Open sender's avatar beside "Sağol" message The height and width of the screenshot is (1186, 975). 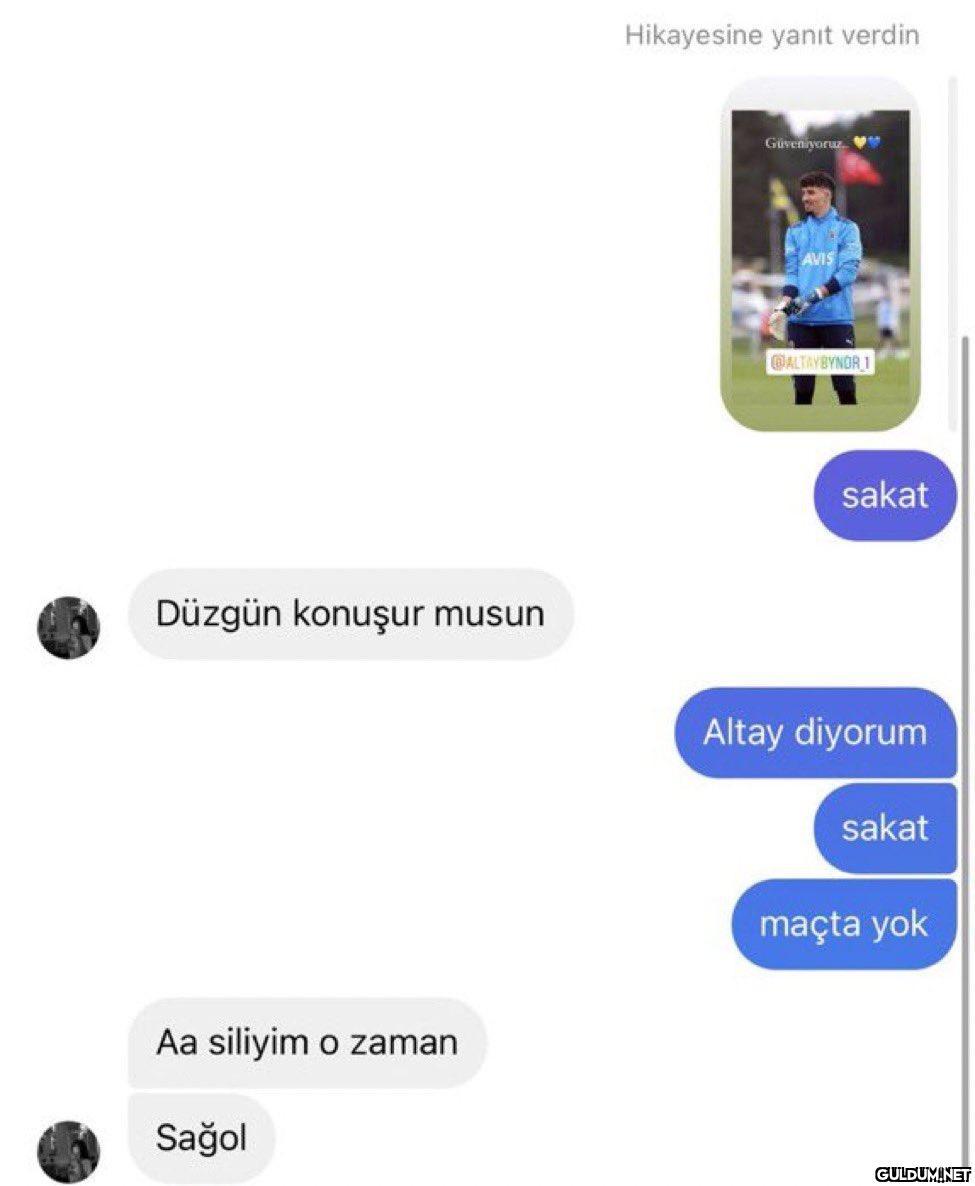[x=69, y=1151]
